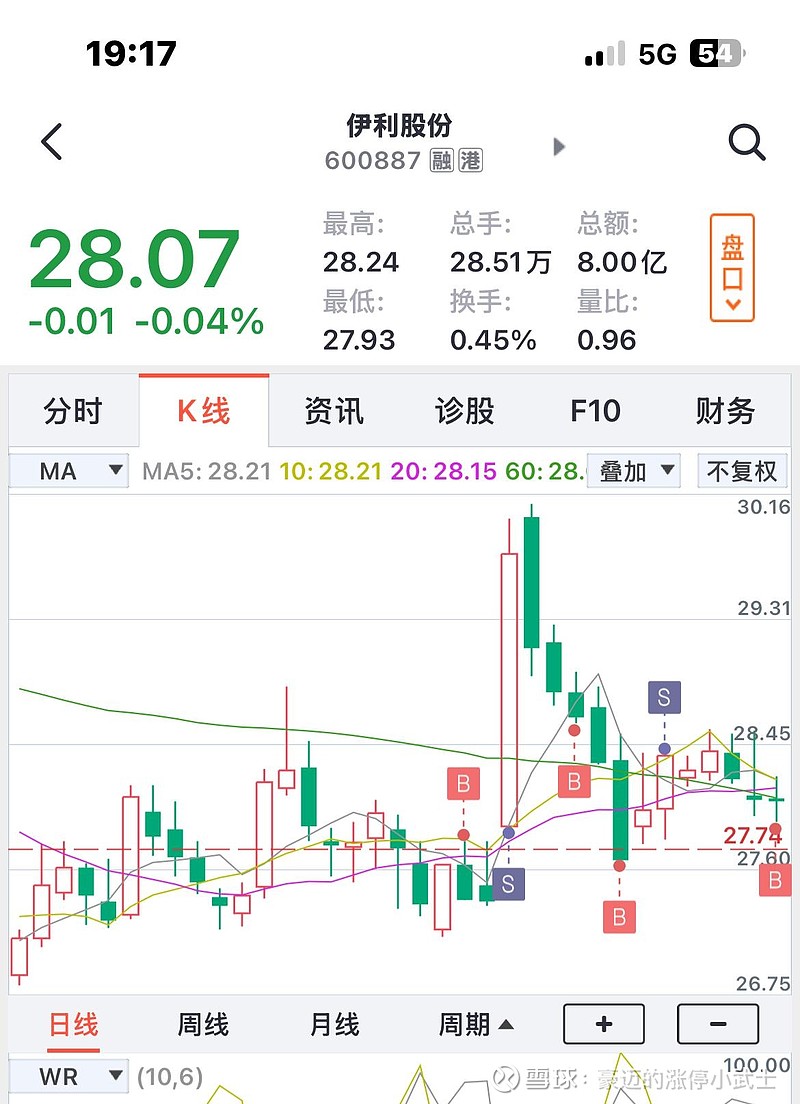Select the K线 tab
800x1104 pixels.
tap(203, 411)
